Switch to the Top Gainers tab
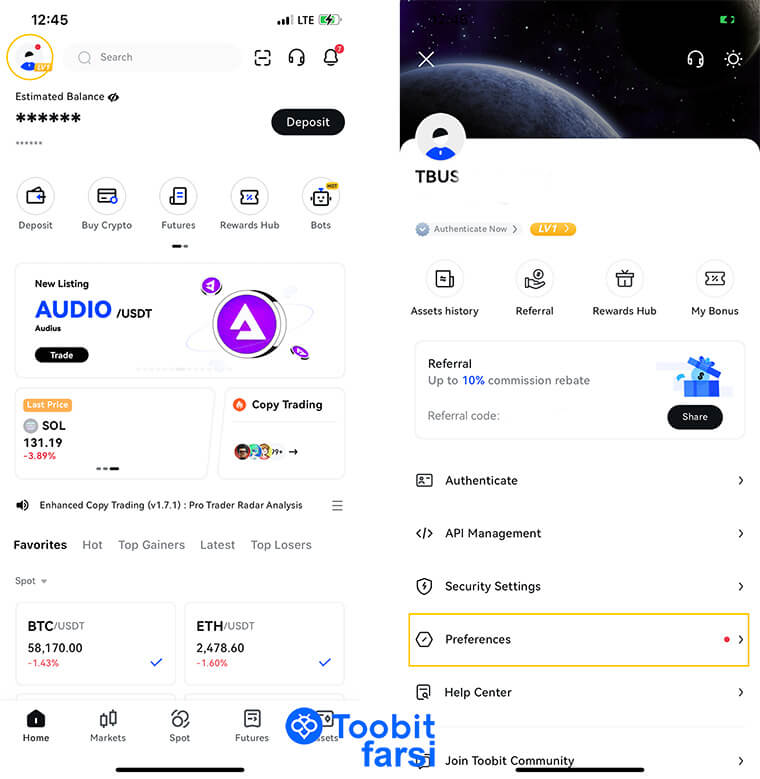The width and height of the screenshot is (760, 779). click(151, 545)
